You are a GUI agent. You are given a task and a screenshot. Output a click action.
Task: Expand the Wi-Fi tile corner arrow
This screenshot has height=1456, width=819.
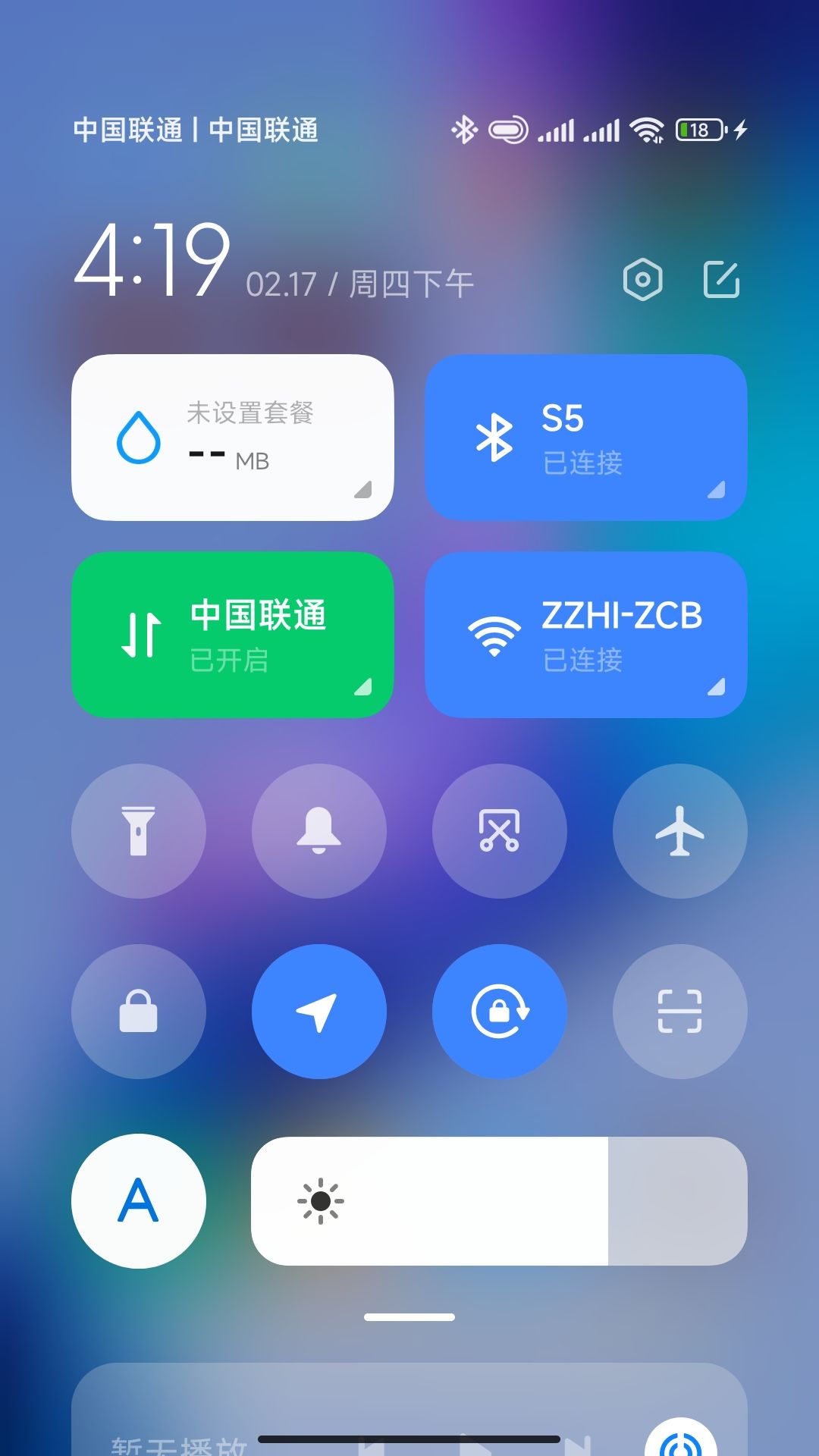tap(717, 687)
